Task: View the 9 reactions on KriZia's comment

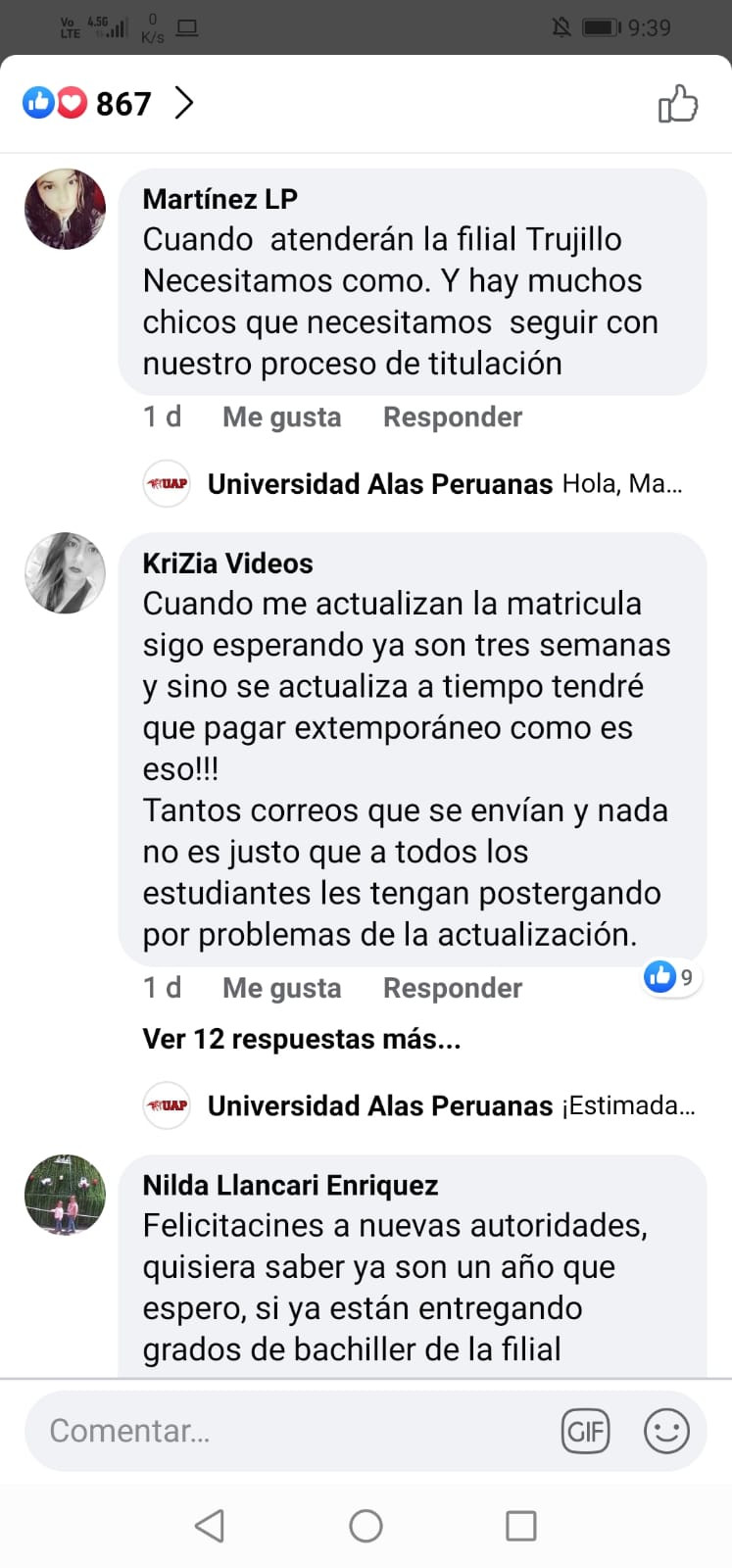Action: [670, 976]
